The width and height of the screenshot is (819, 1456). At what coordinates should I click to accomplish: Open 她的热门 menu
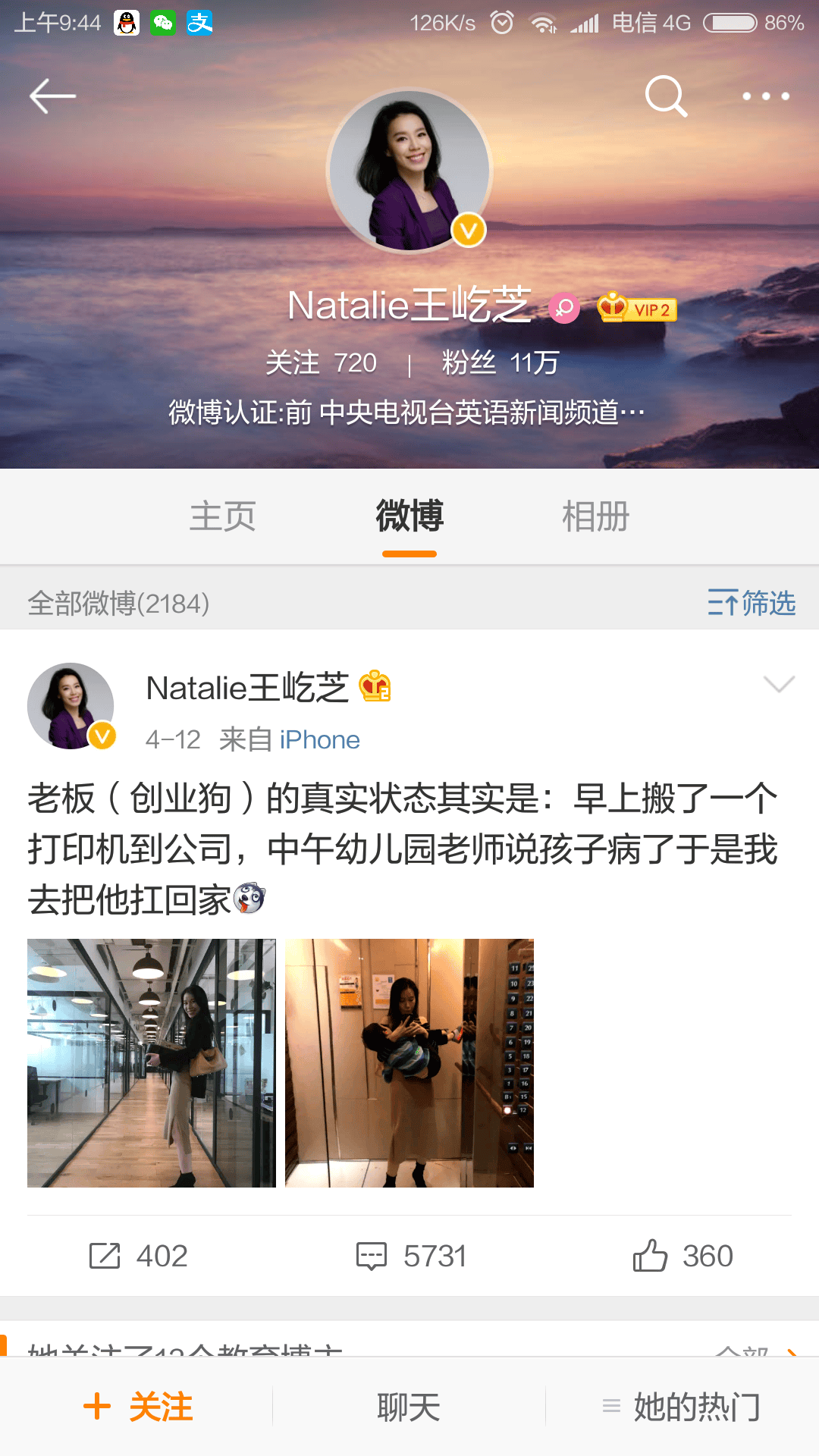[x=682, y=1407]
